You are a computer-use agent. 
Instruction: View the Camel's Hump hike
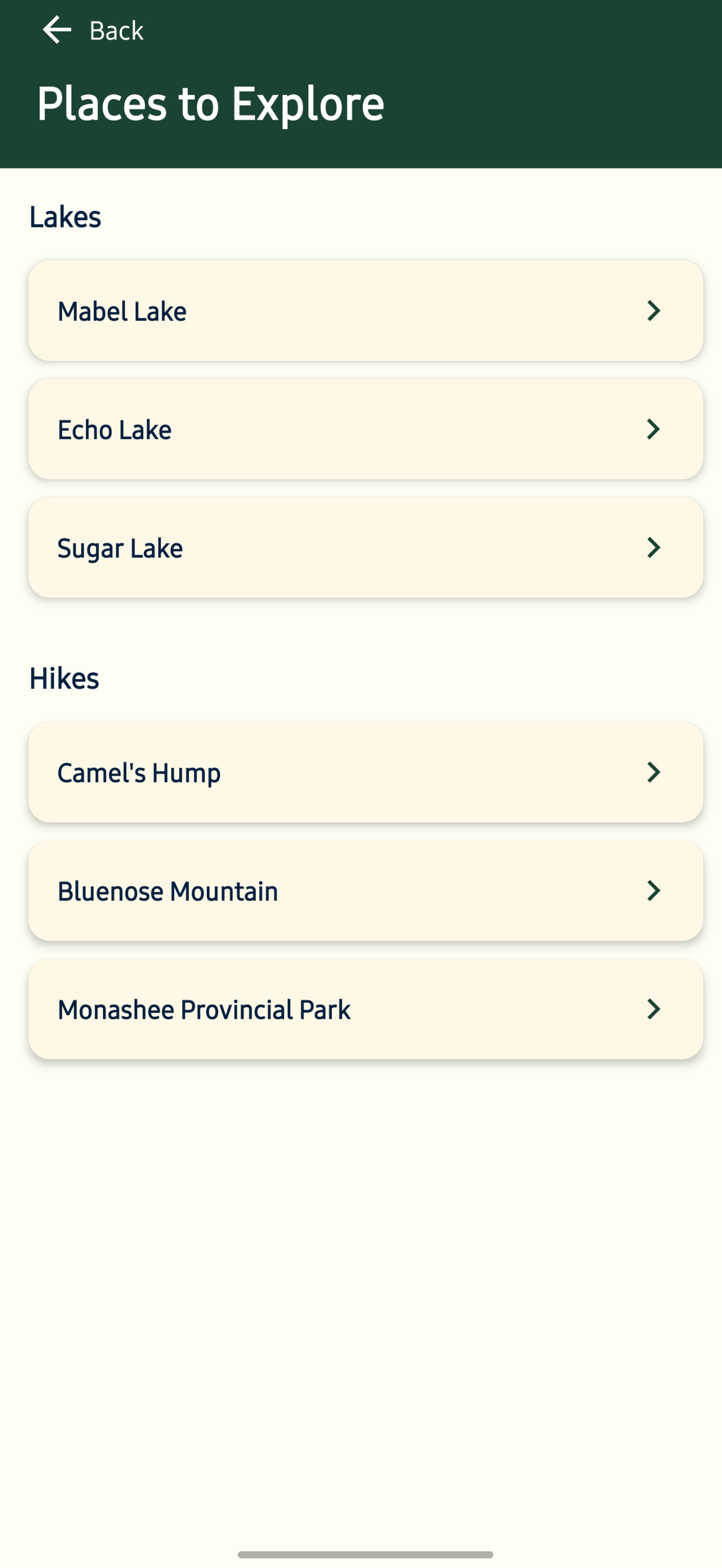(x=366, y=772)
